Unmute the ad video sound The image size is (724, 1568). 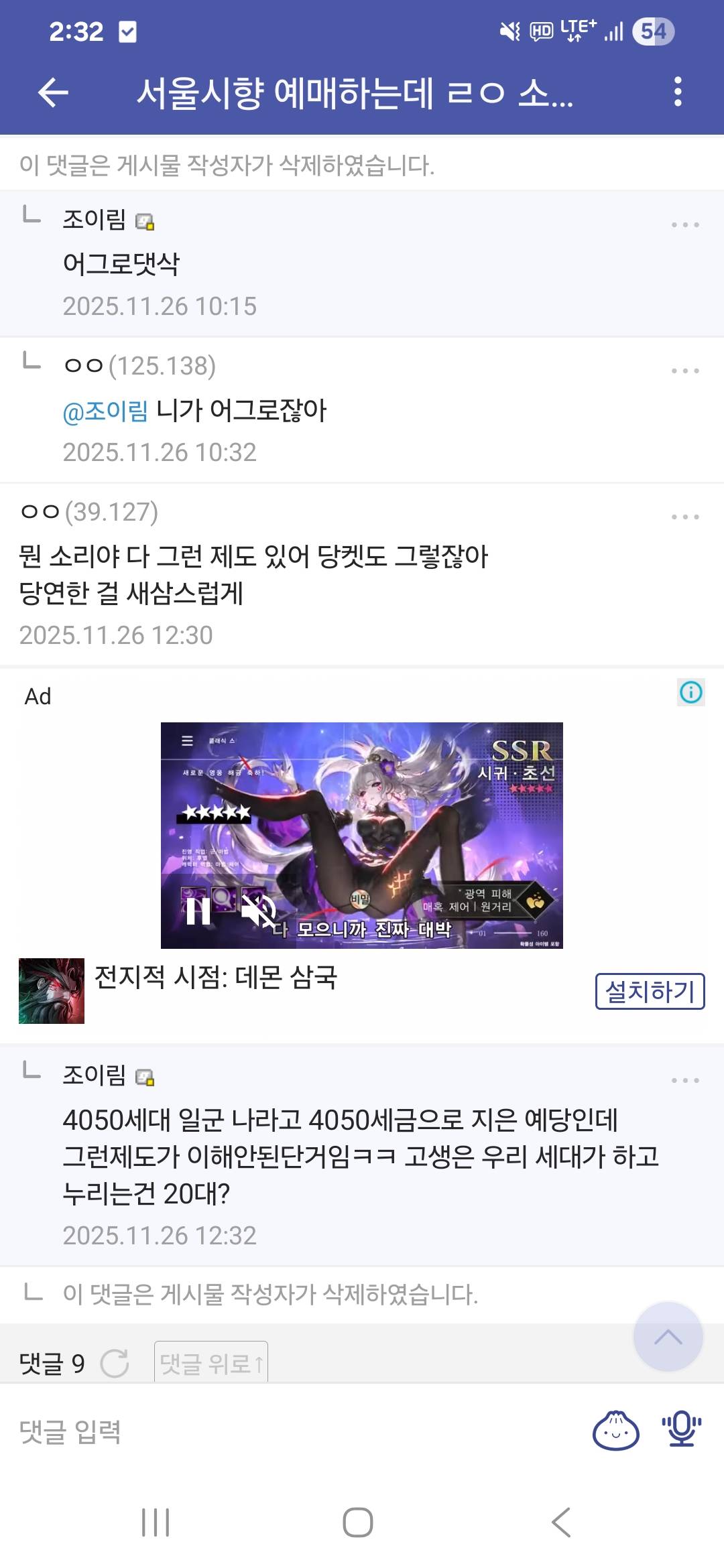pyautogui.click(x=259, y=911)
